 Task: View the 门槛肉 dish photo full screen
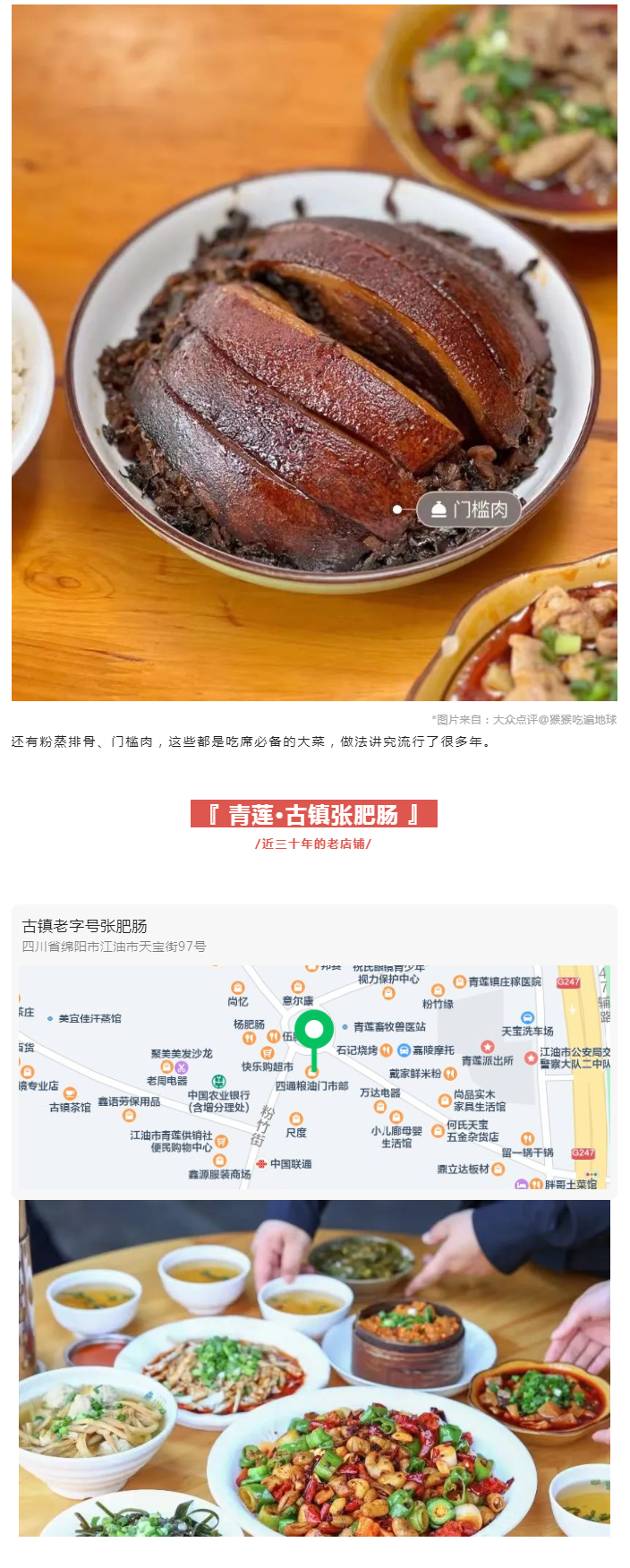point(314,353)
